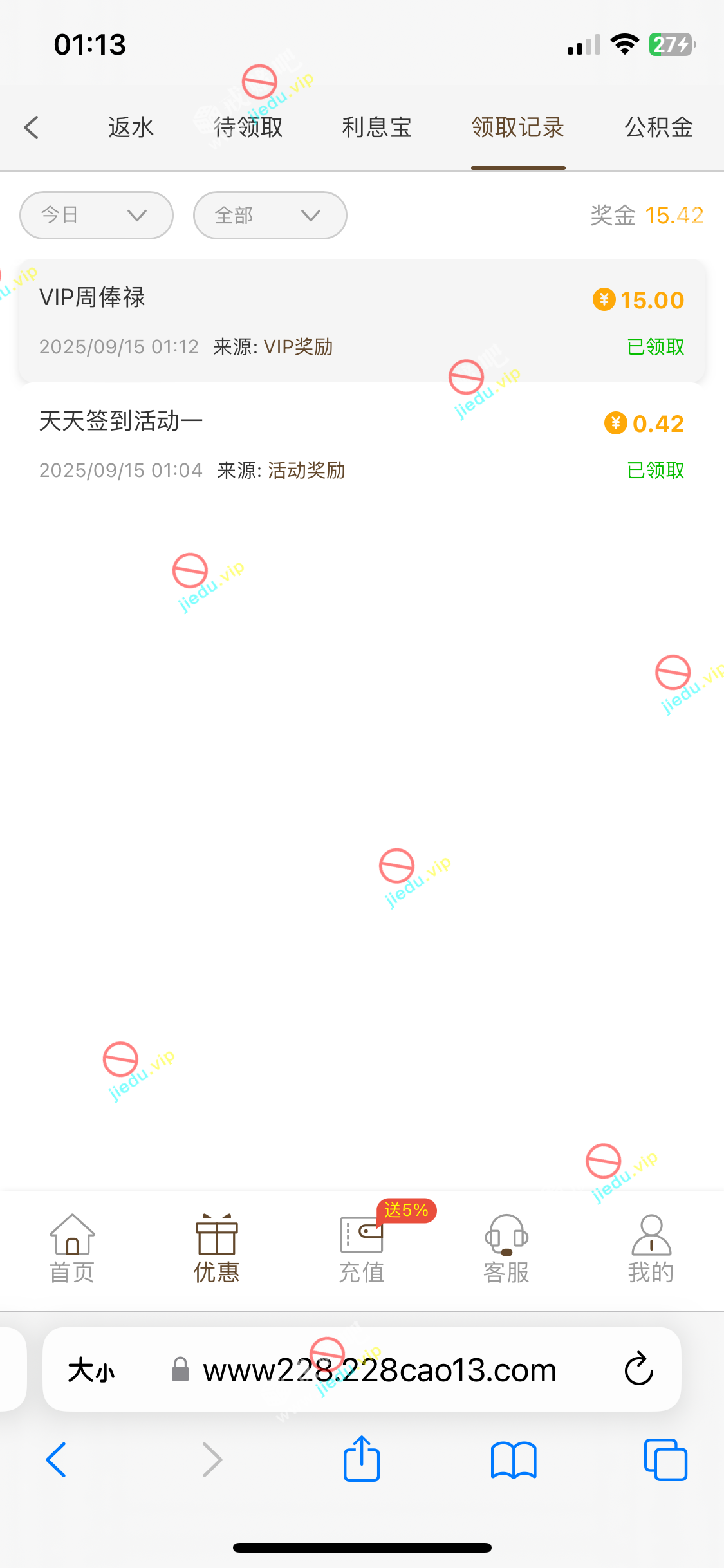The image size is (724, 1568).
Task: Open browser bookmarks
Action: coord(514,1460)
